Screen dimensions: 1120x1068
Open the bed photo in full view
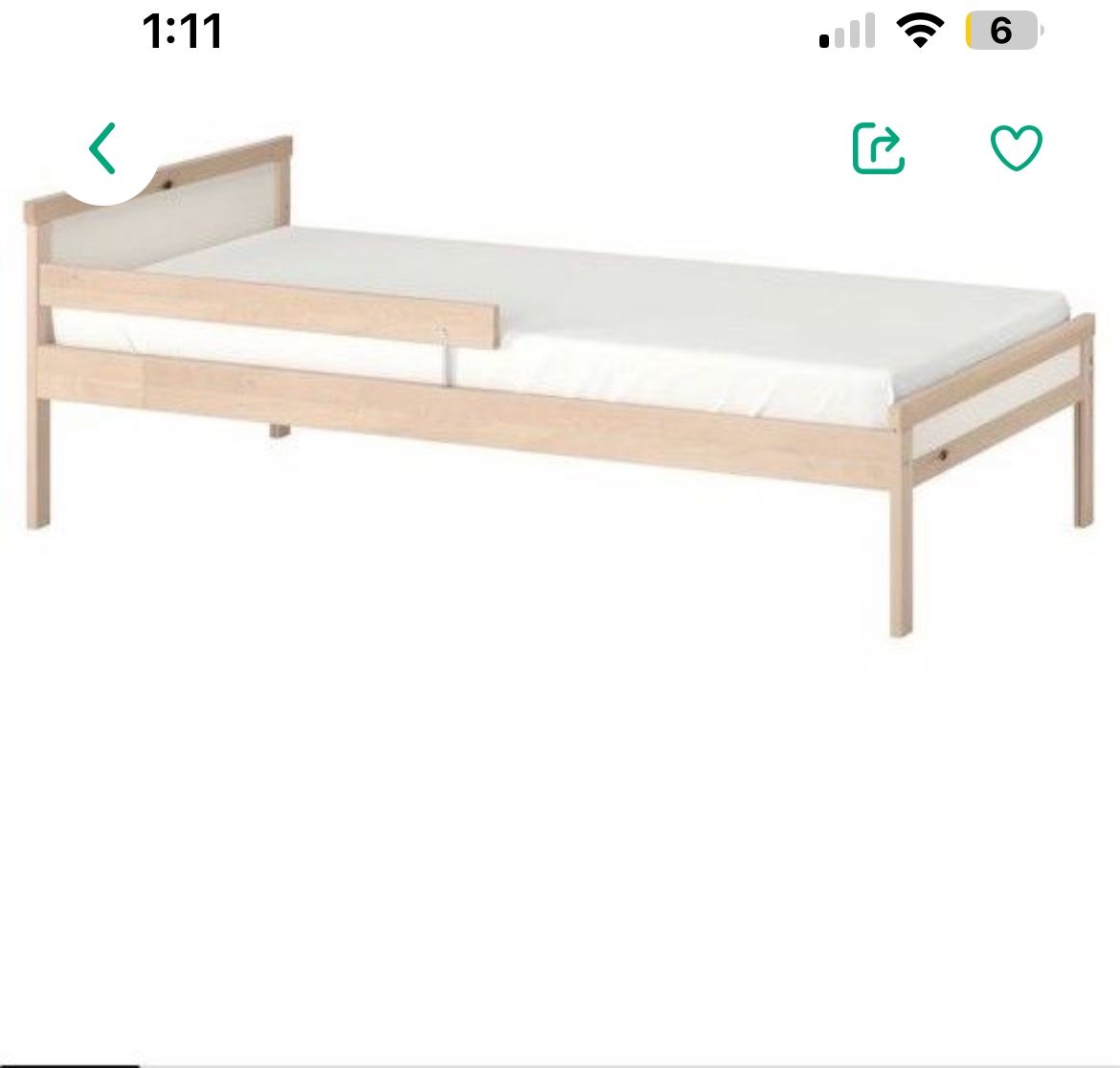point(560,383)
